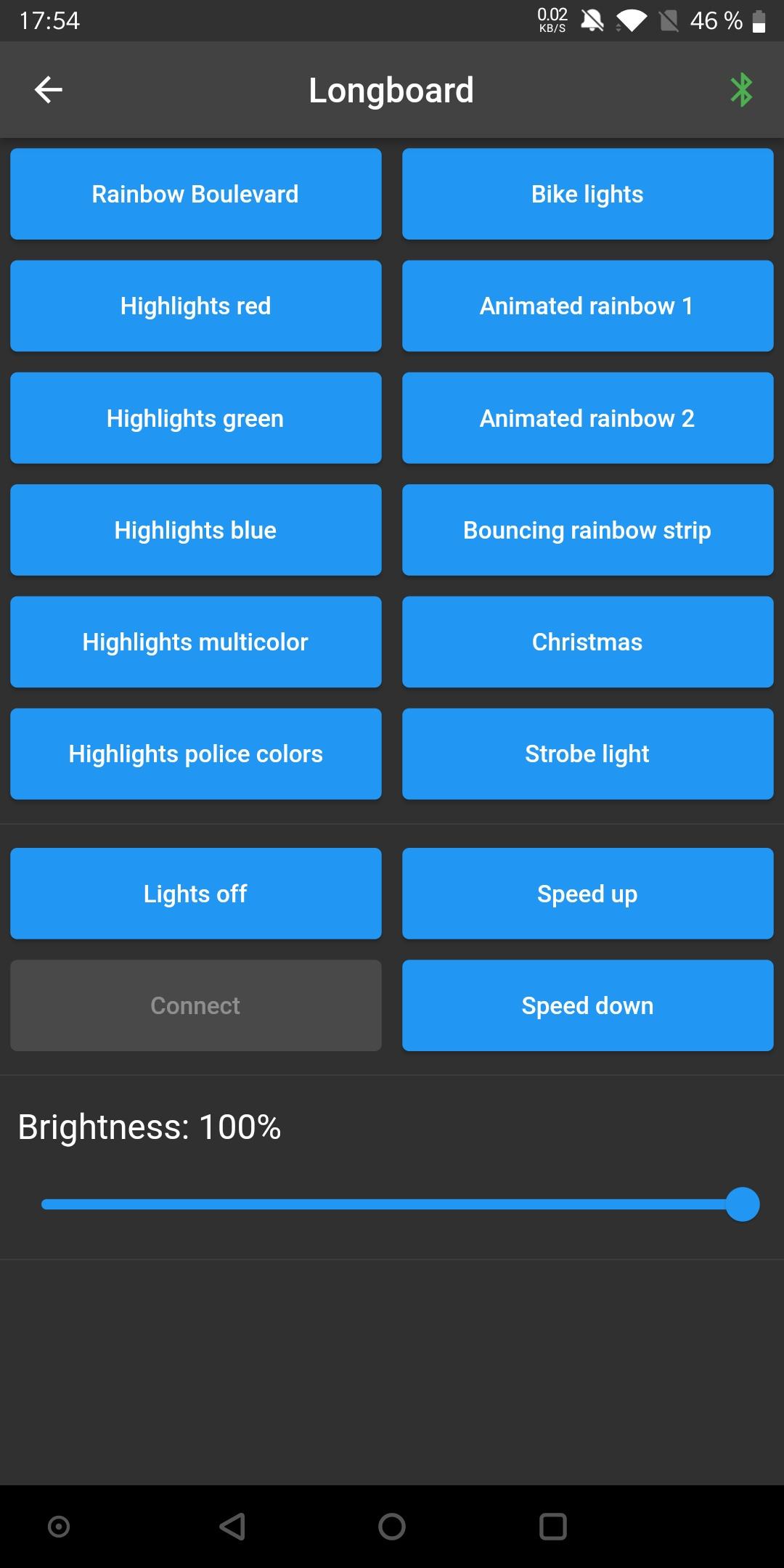Select Highlights red effect
This screenshot has width=784, height=1568.
coord(195,306)
